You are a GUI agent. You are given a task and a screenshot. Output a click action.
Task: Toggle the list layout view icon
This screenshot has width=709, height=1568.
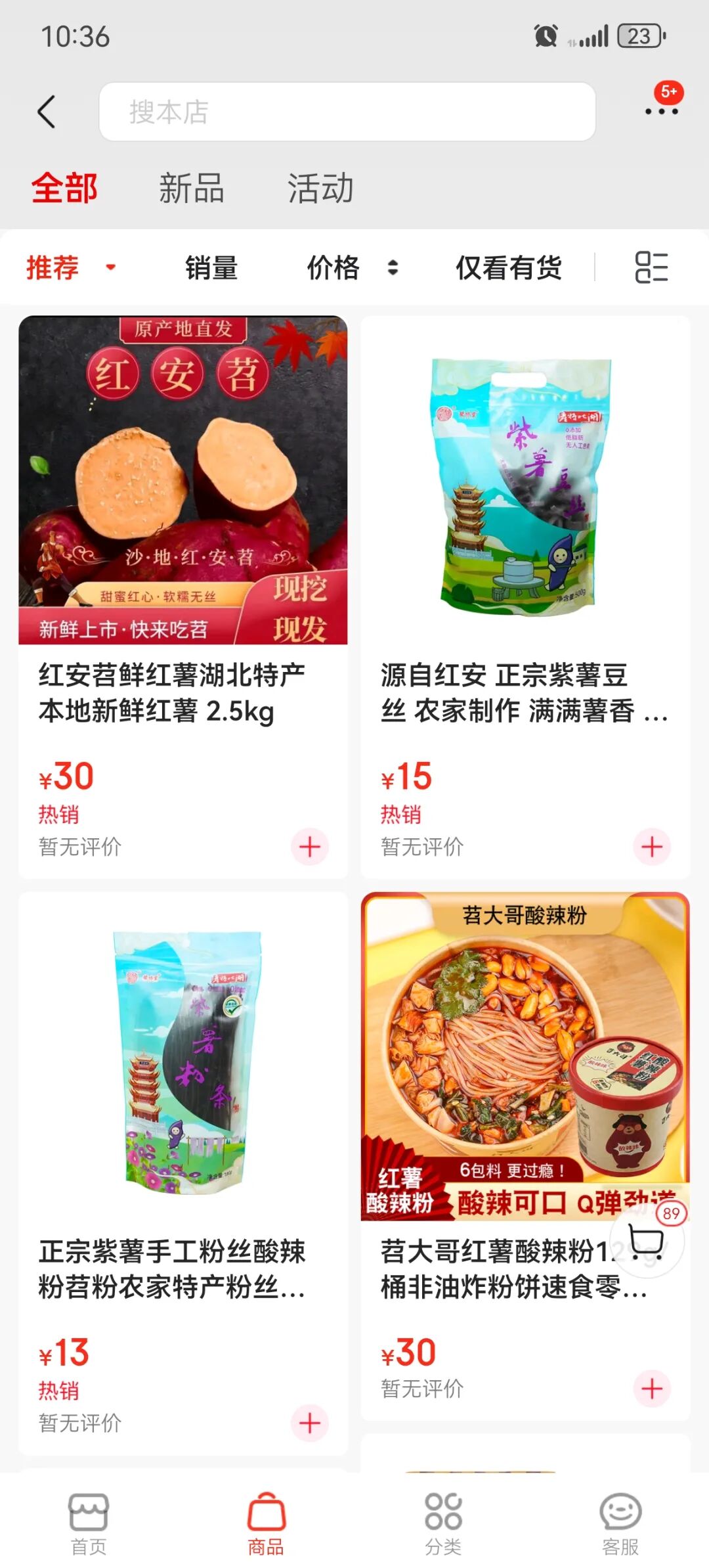tap(651, 267)
